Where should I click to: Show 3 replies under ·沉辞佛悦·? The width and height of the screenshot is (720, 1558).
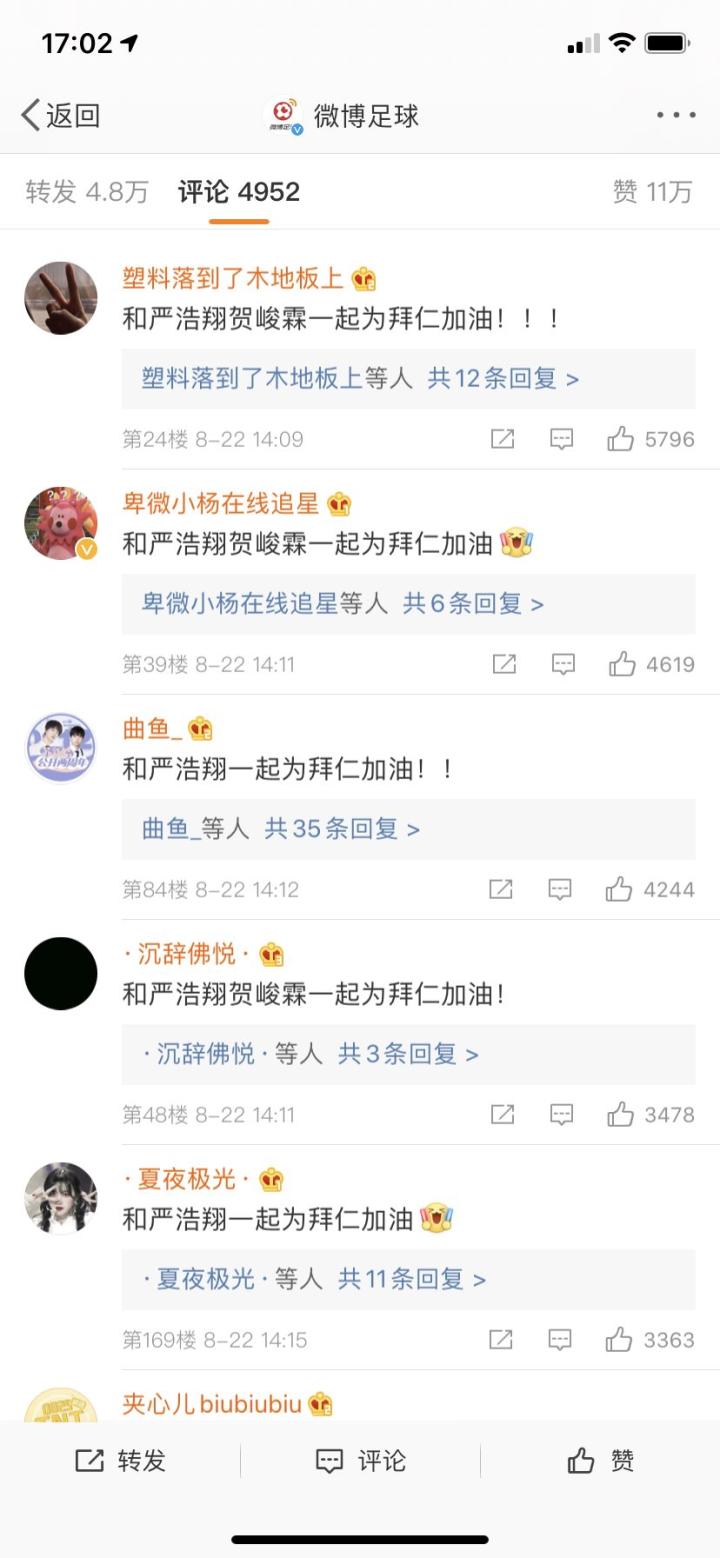pos(408,1054)
